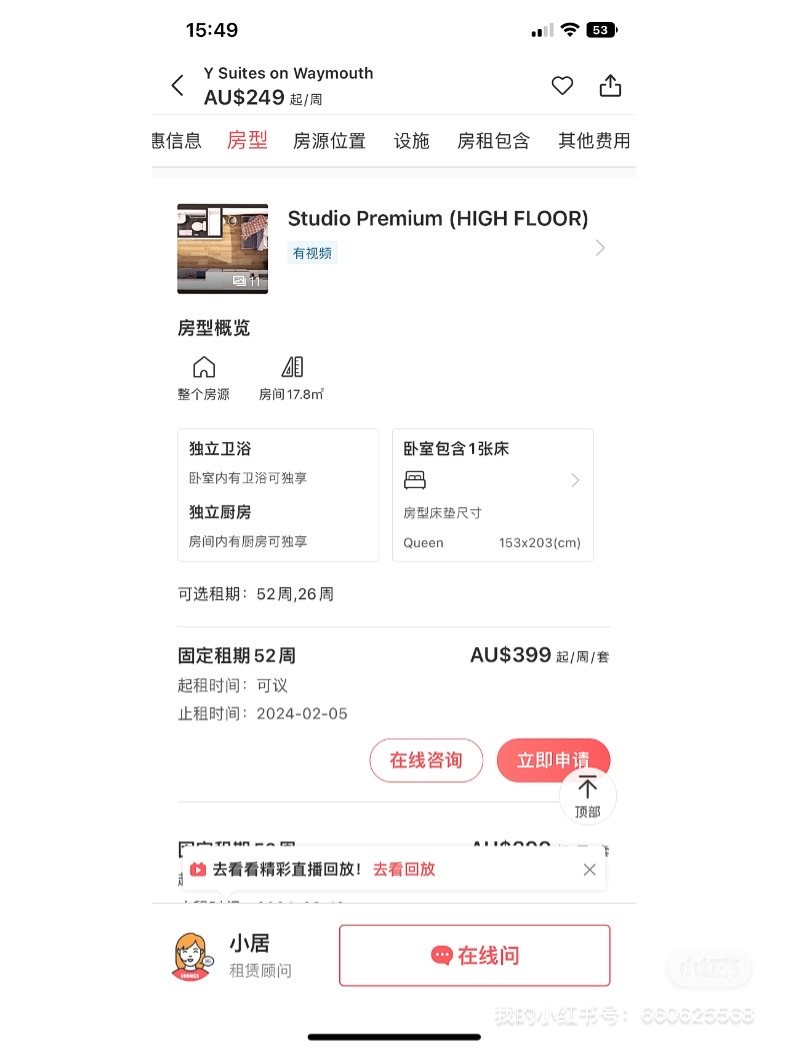This screenshot has height=1051, width=788.
Task: Switch to the 房源位置 tab
Action: click(x=329, y=141)
